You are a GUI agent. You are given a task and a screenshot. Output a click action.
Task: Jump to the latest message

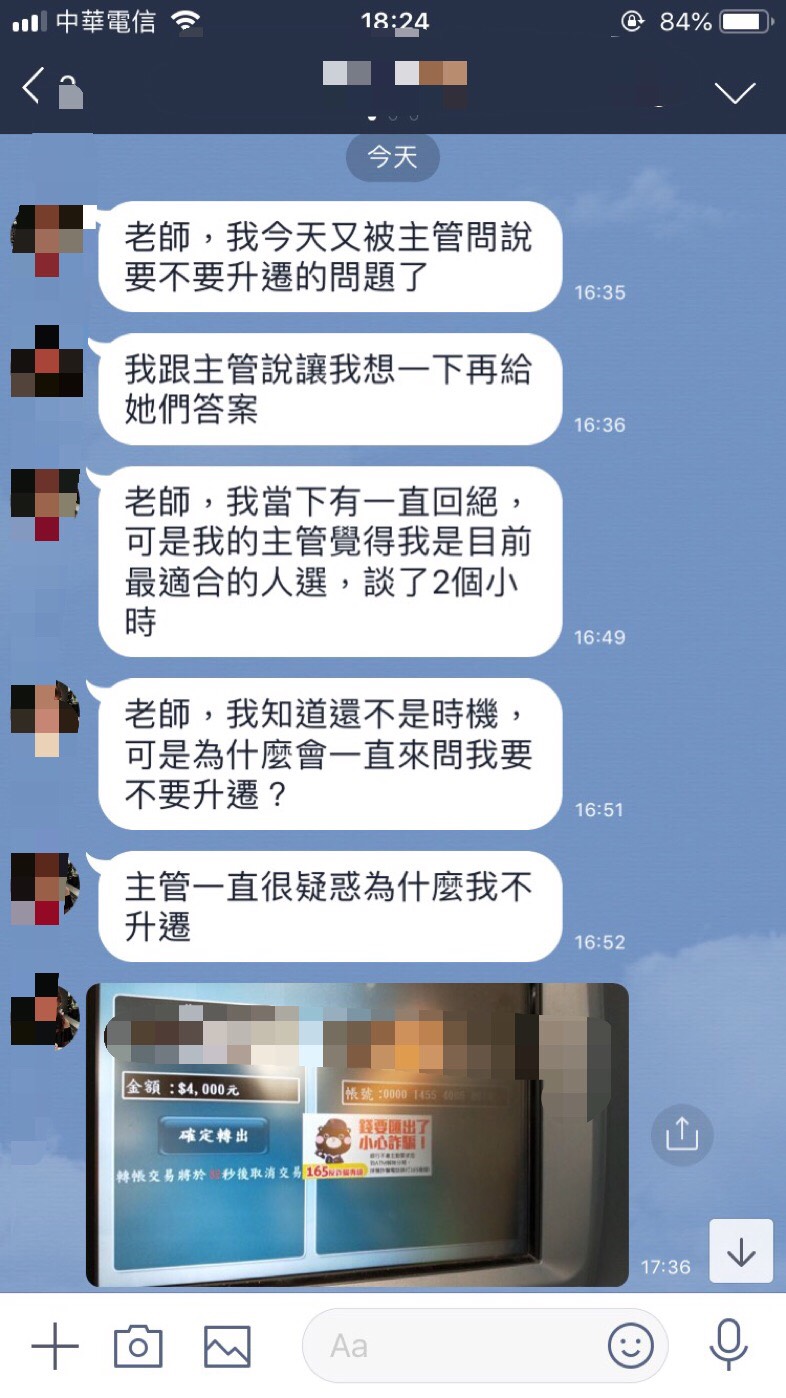click(741, 1251)
